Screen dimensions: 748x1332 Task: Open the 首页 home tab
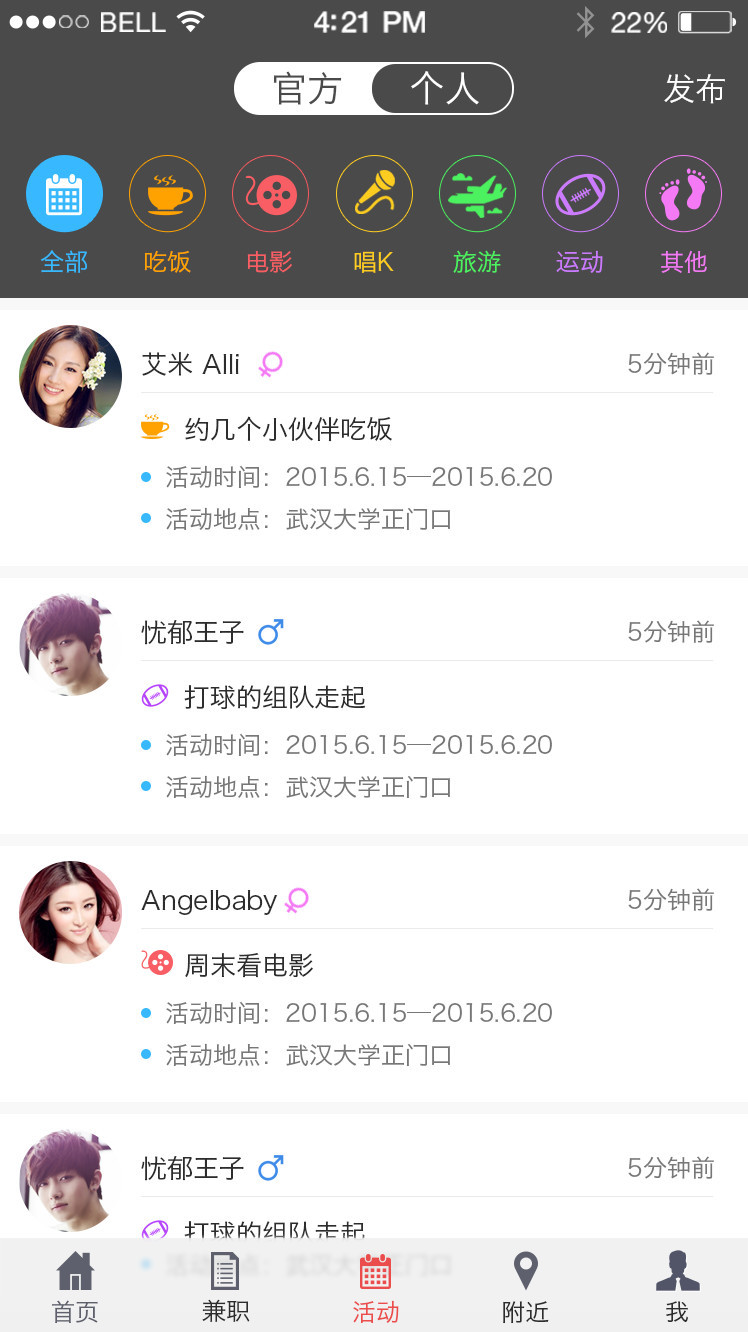(x=74, y=1283)
